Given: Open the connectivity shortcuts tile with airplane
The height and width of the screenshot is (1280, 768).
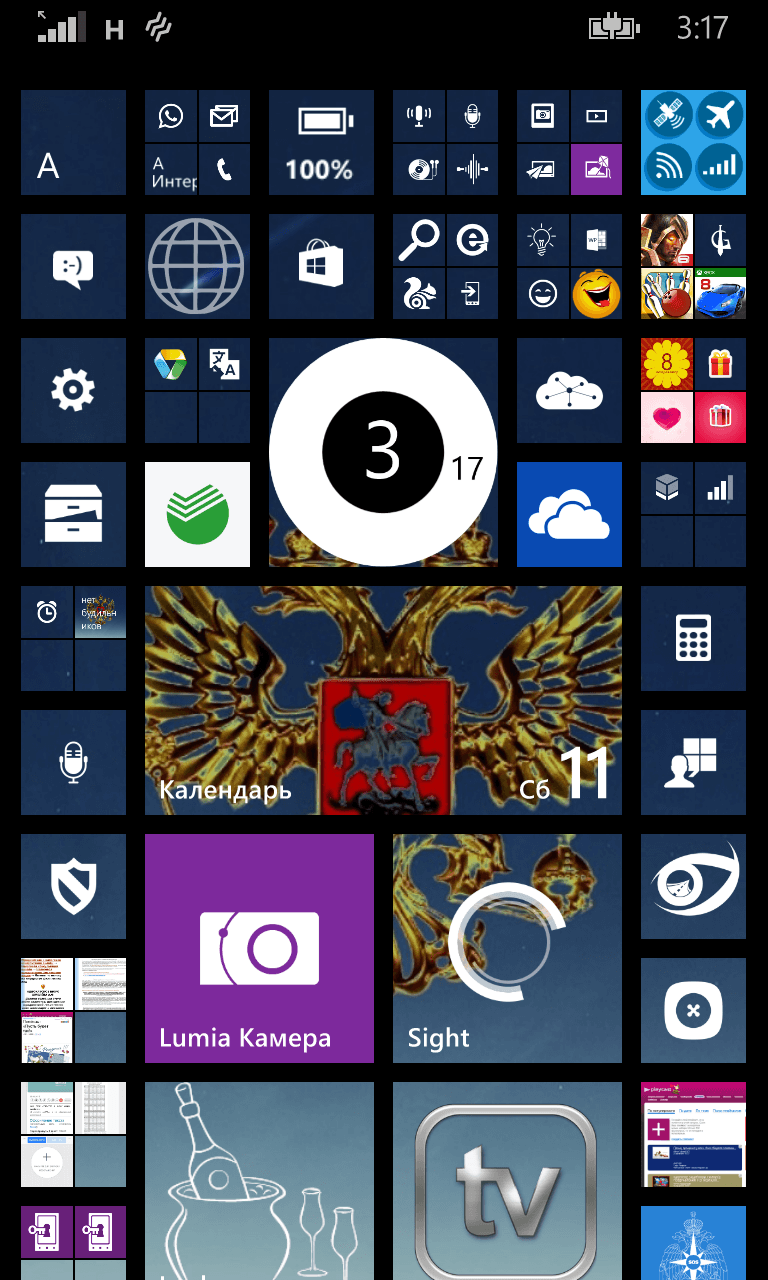Looking at the screenshot, I should (693, 142).
